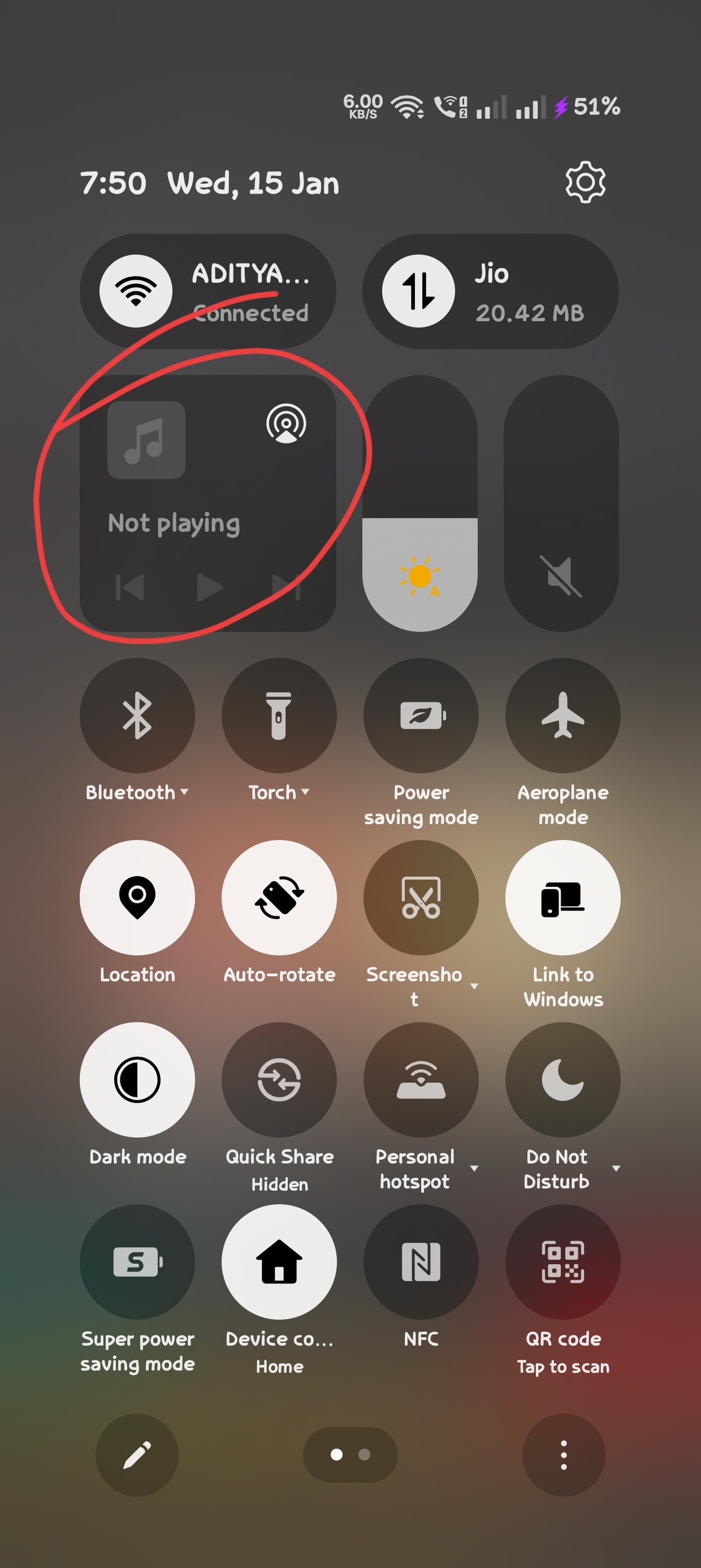Screen dimensions: 701x1568
Task: Toggle the ADITYA Wi-Fi tile
Action: click(136, 291)
